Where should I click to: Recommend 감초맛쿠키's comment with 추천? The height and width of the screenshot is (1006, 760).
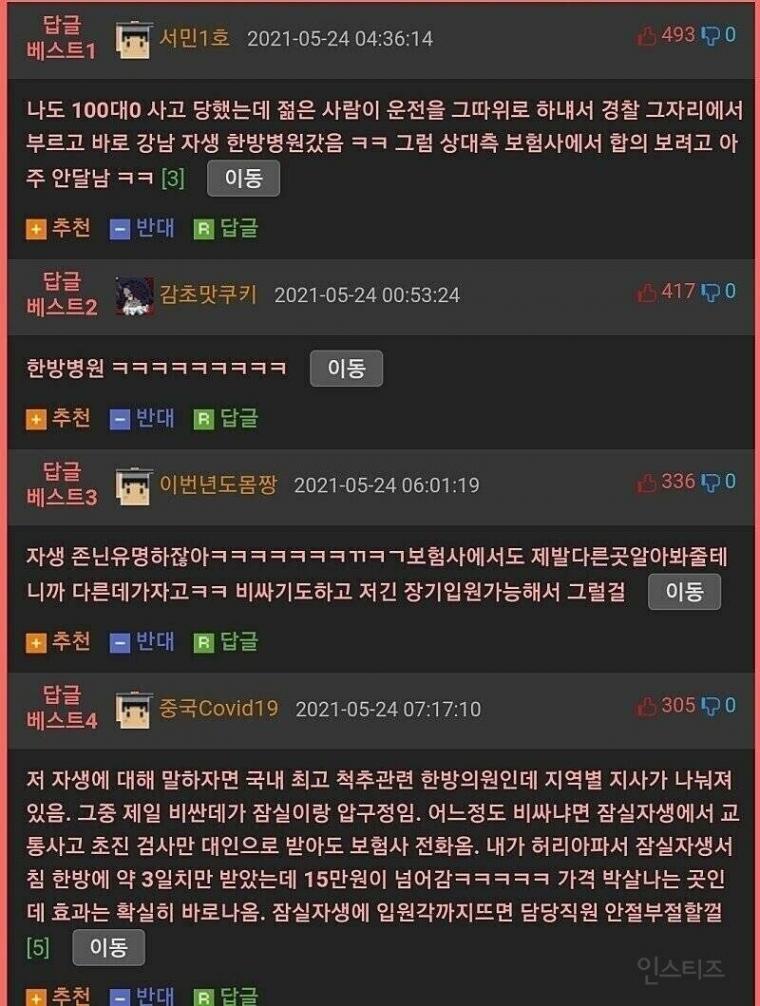[58, 418]
